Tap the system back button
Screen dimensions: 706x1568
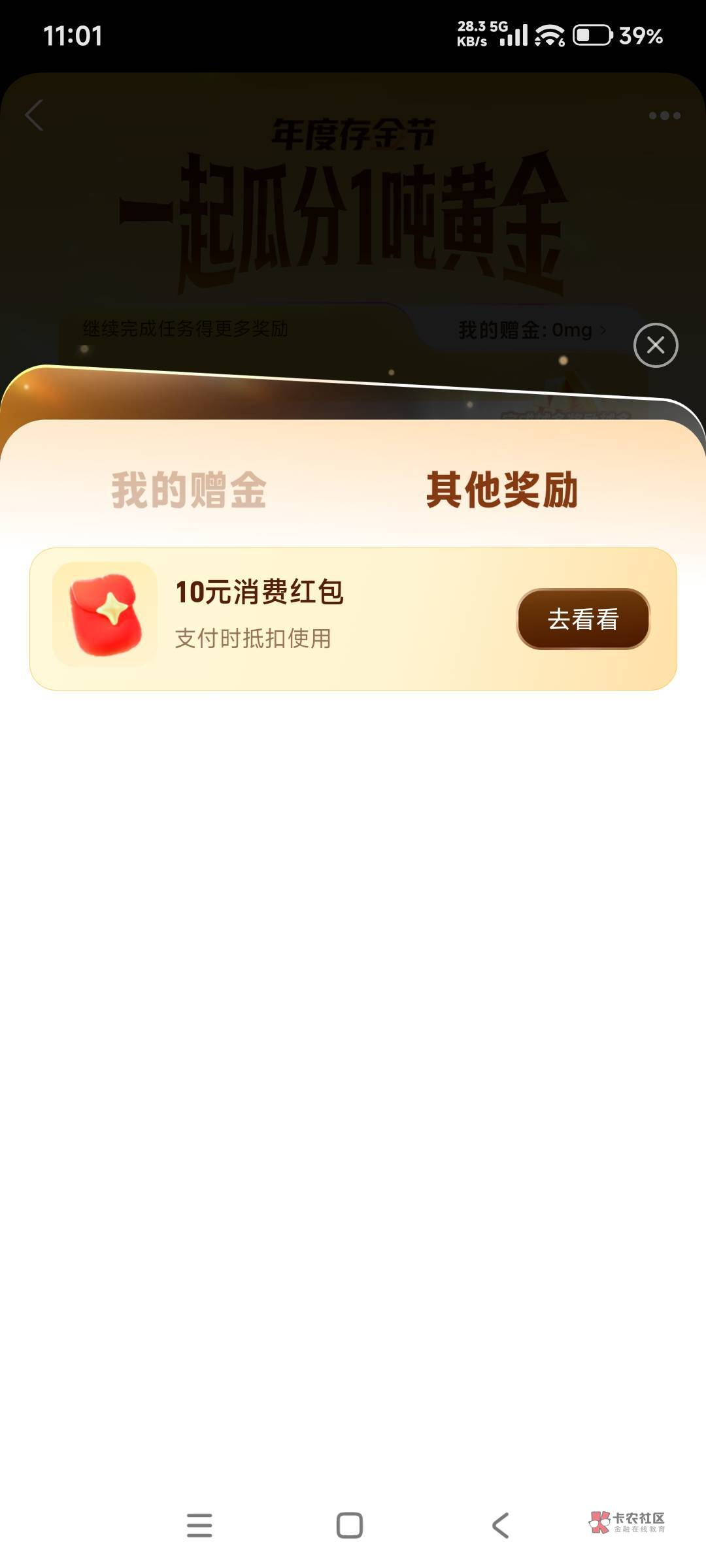(500, 1526)
